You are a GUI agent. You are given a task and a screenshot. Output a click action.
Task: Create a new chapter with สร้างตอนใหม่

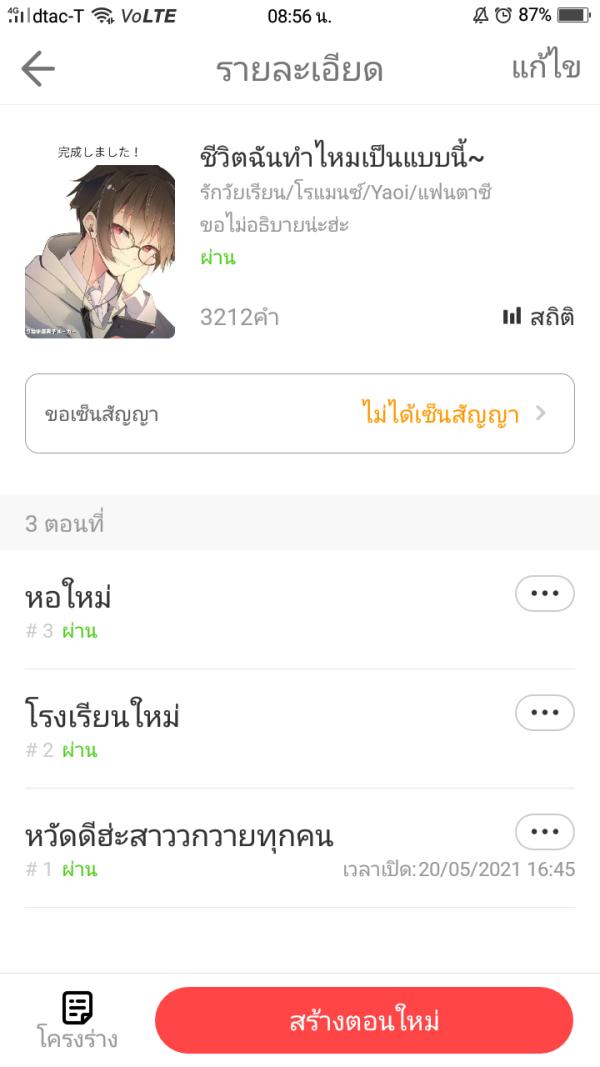[364, 1021]
